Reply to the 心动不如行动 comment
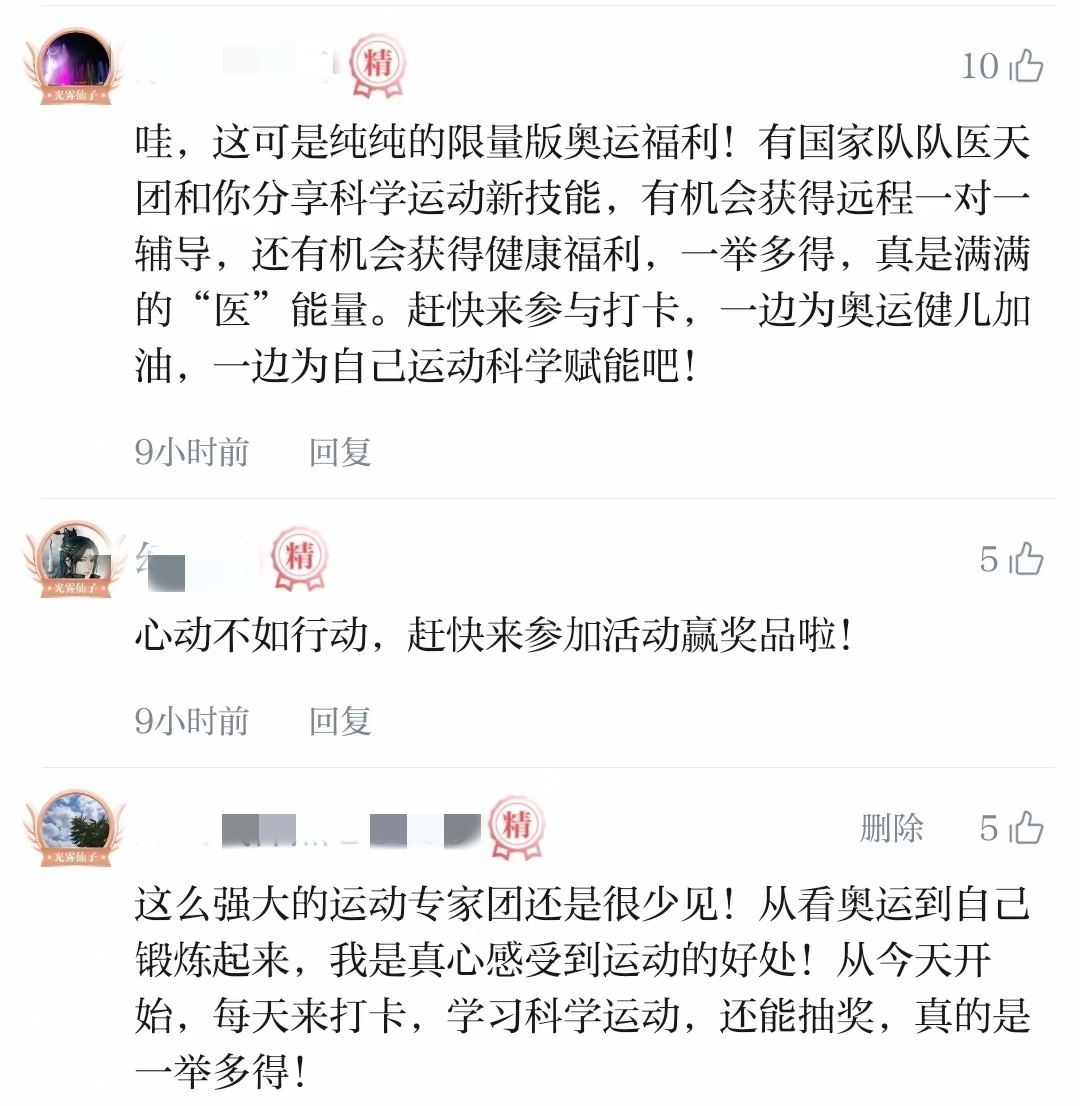This screenshot has height=1106, width=1080. [339, 721]
